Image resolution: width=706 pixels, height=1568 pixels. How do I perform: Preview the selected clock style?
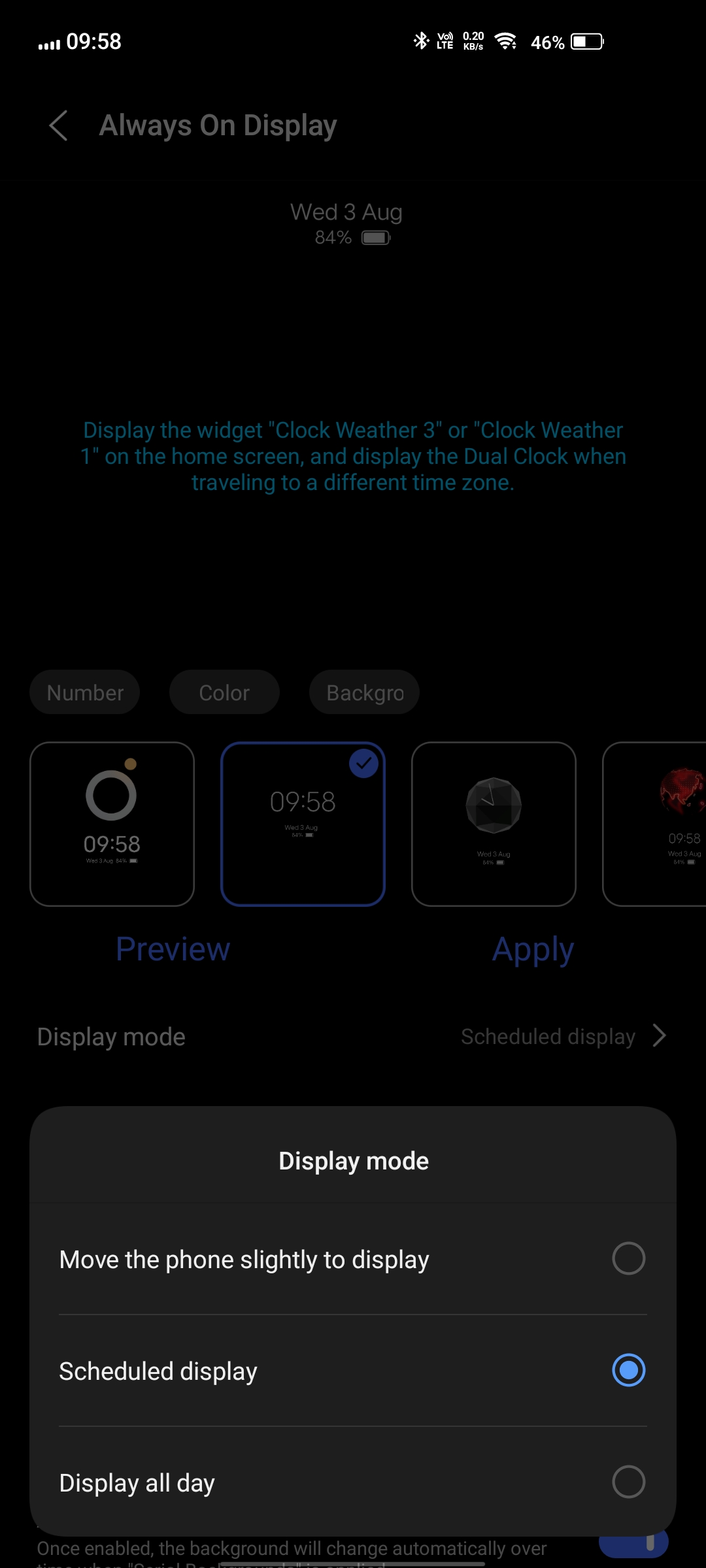pyautogui.click(x=173, y=949)
